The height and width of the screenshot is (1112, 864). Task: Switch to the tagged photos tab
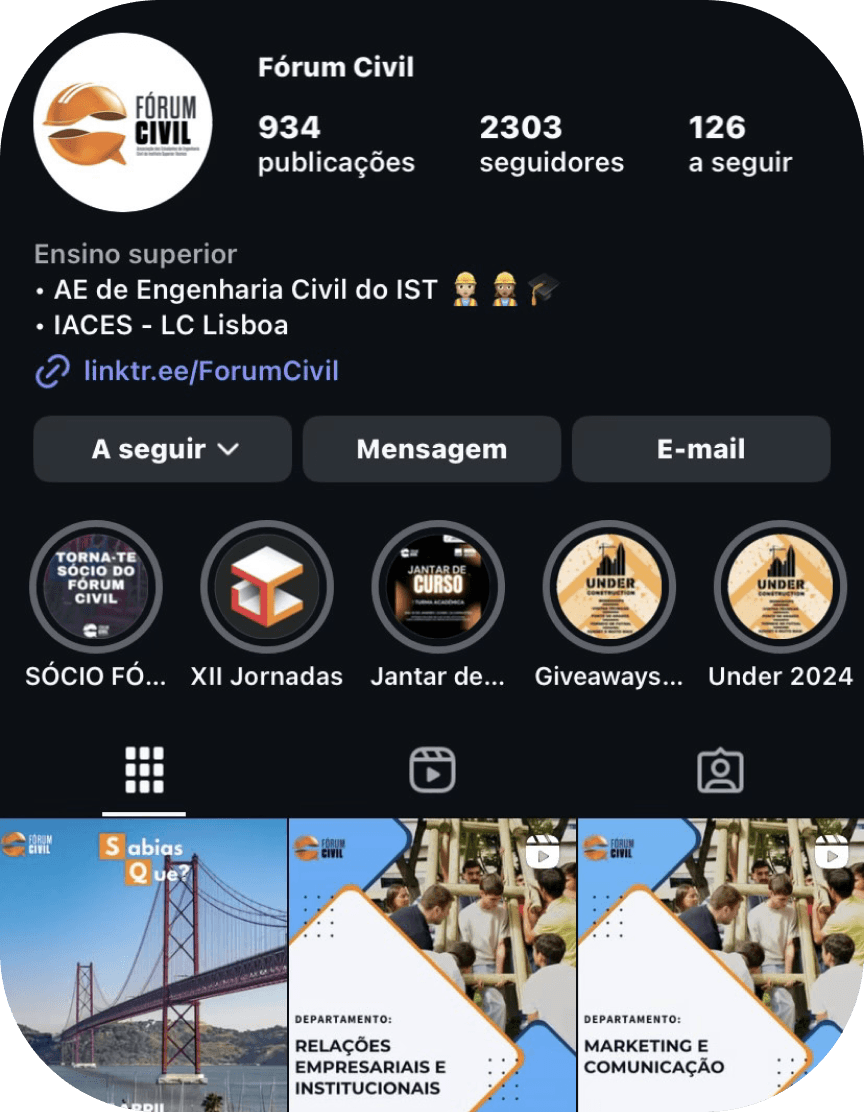coord(720,770)
